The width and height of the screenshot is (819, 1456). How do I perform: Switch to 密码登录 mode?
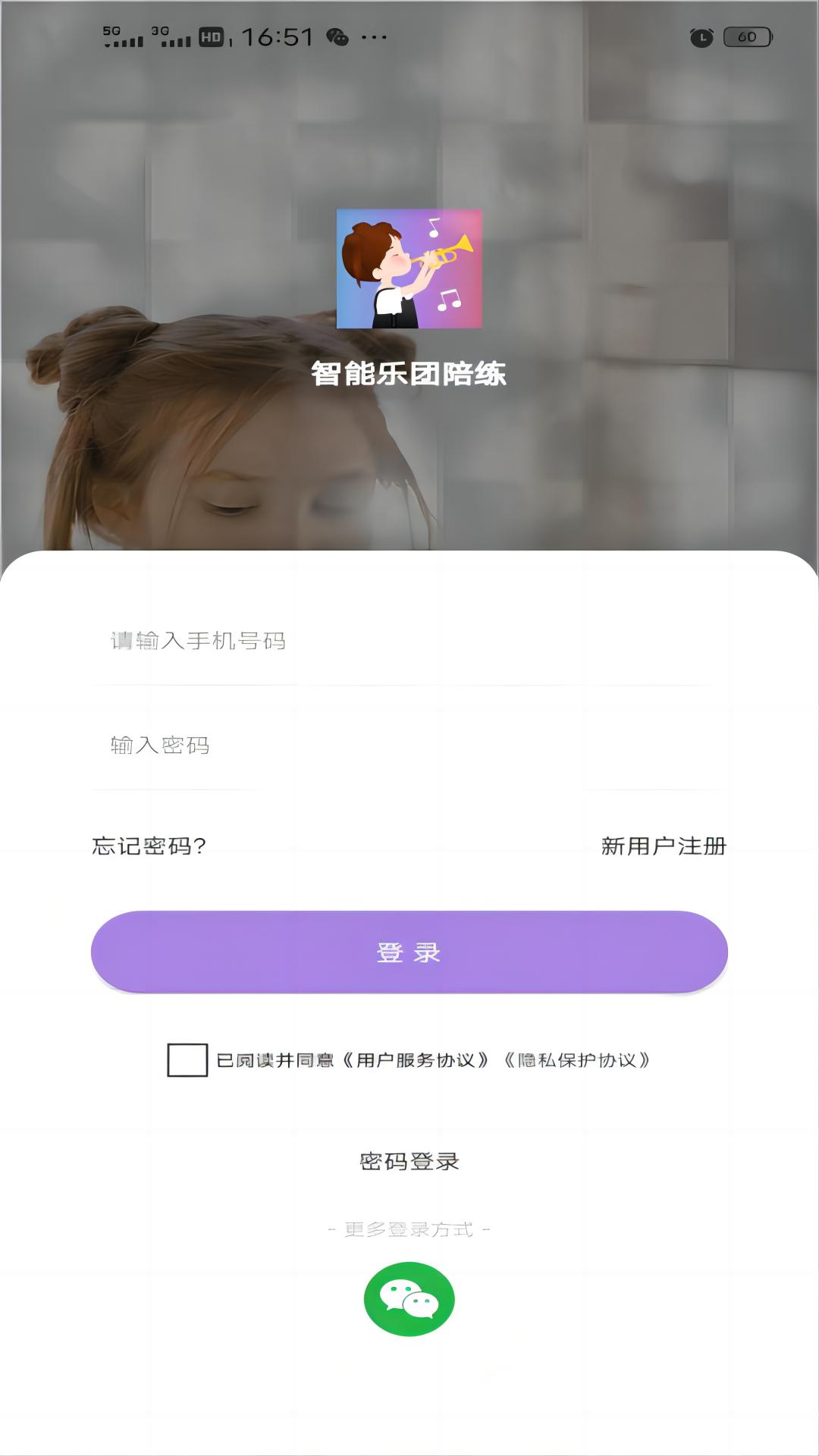click(x=409, y=1162)
